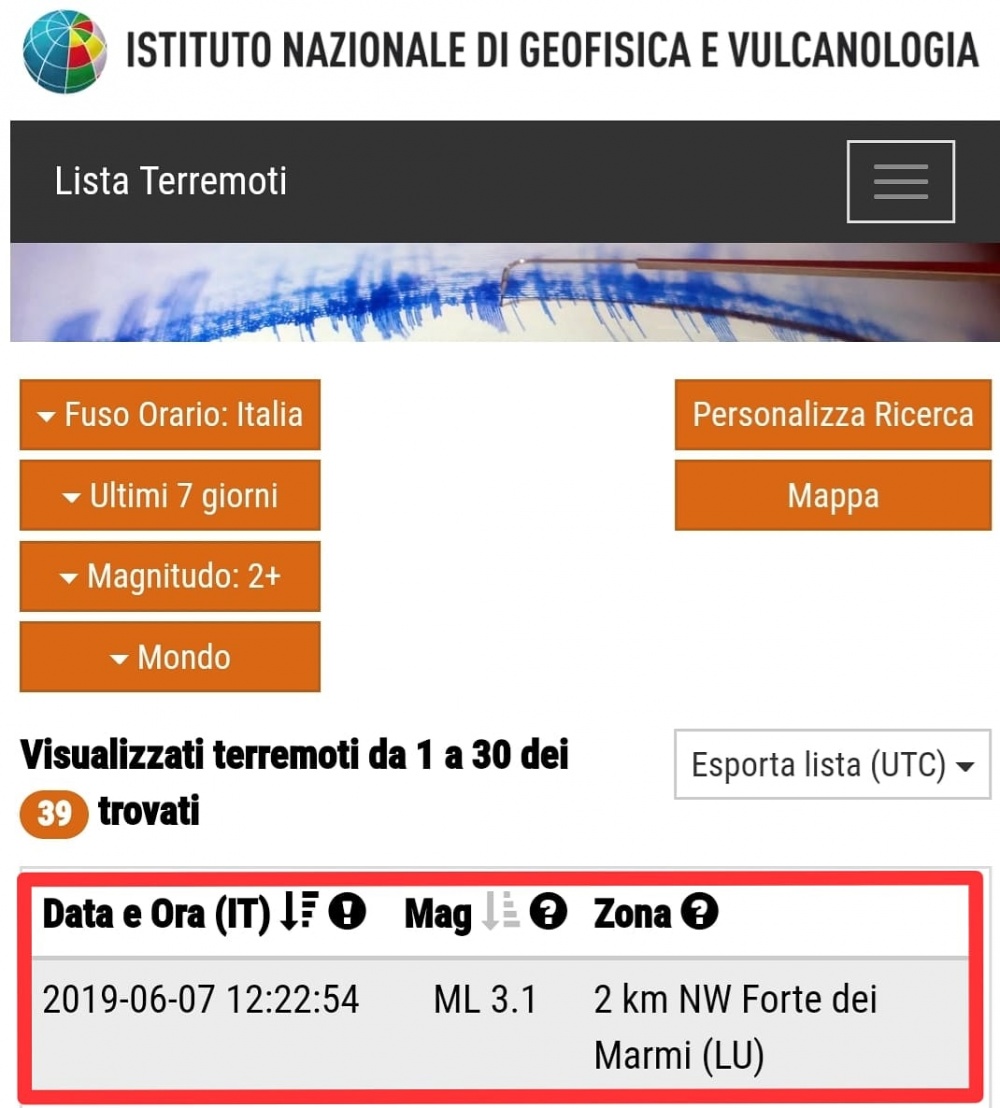Screen dimensions: 1000x1108
Task: Open the Mappa view
Action: 832,495
